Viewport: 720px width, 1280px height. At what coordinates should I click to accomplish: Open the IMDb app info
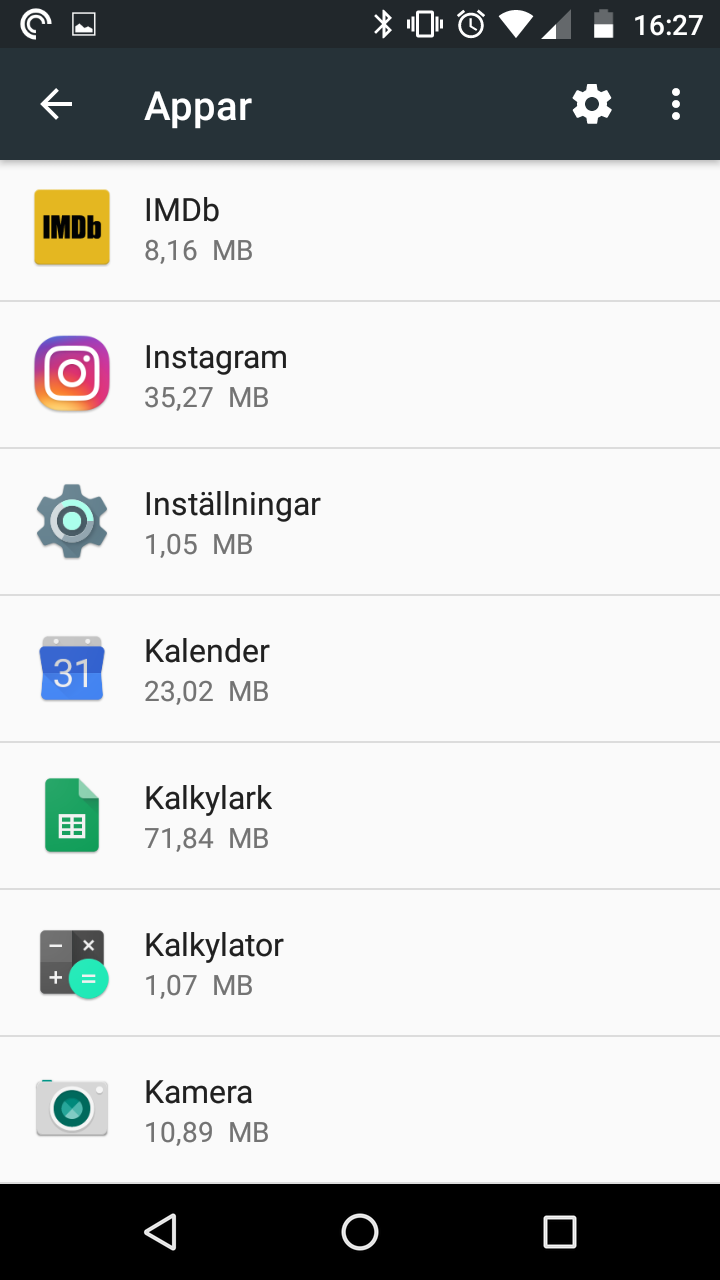click(360, 229)
